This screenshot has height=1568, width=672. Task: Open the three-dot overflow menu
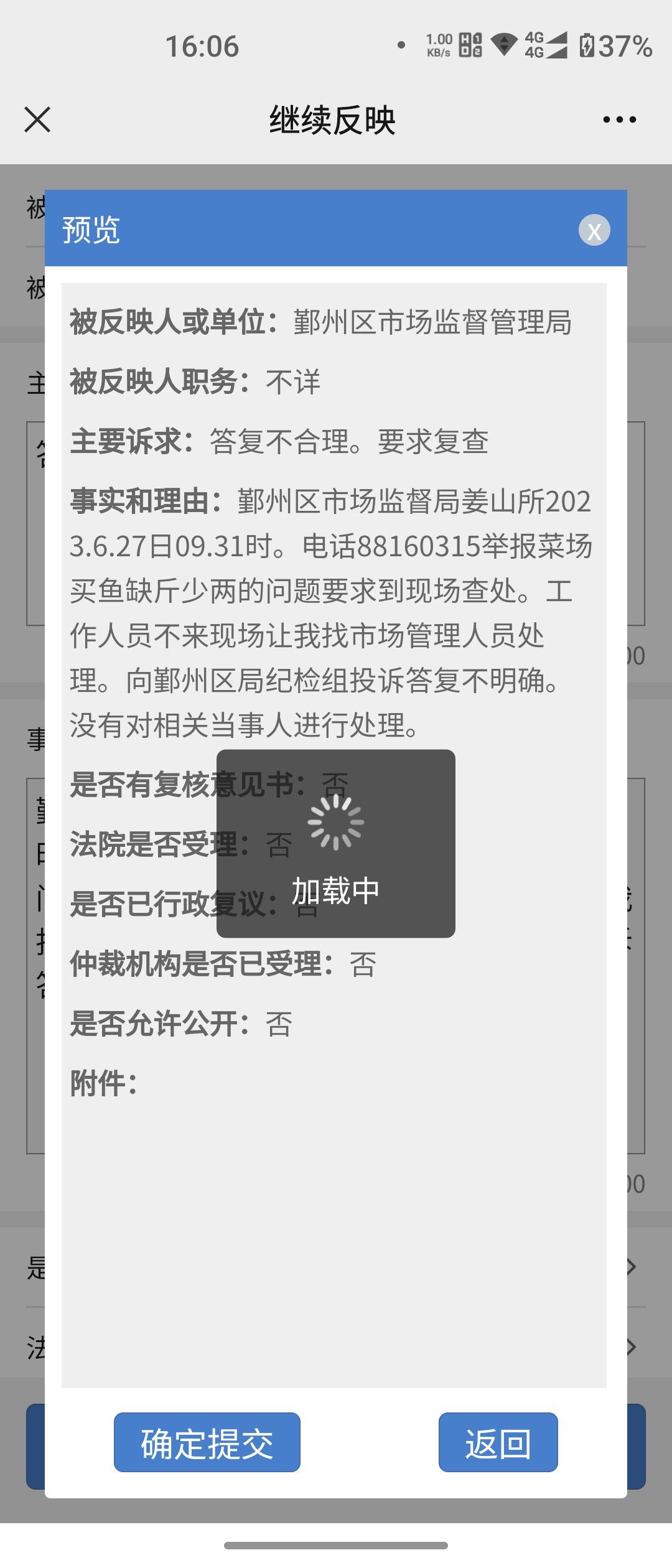(x=619, y=119)
